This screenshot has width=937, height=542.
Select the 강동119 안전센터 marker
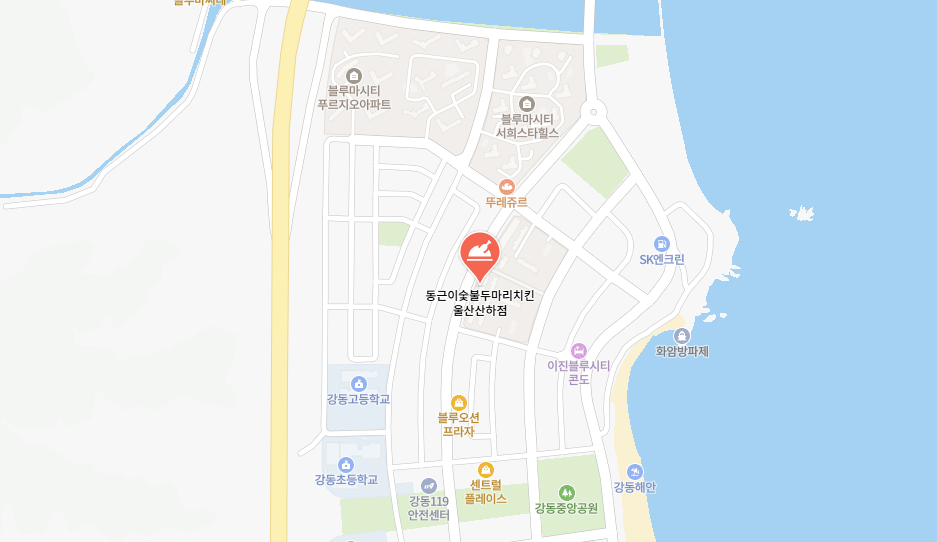pos(429,486)
